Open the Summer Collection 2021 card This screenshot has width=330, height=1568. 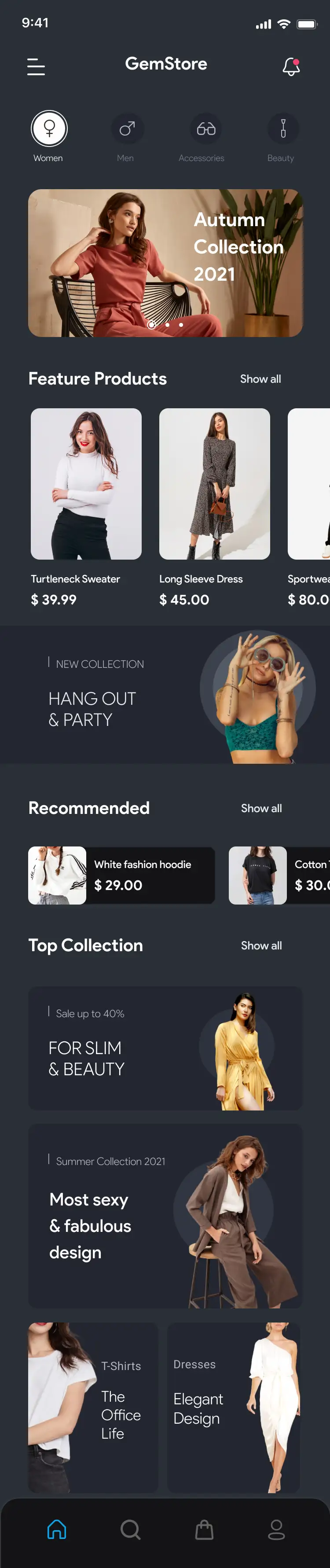coord(165,1216)
